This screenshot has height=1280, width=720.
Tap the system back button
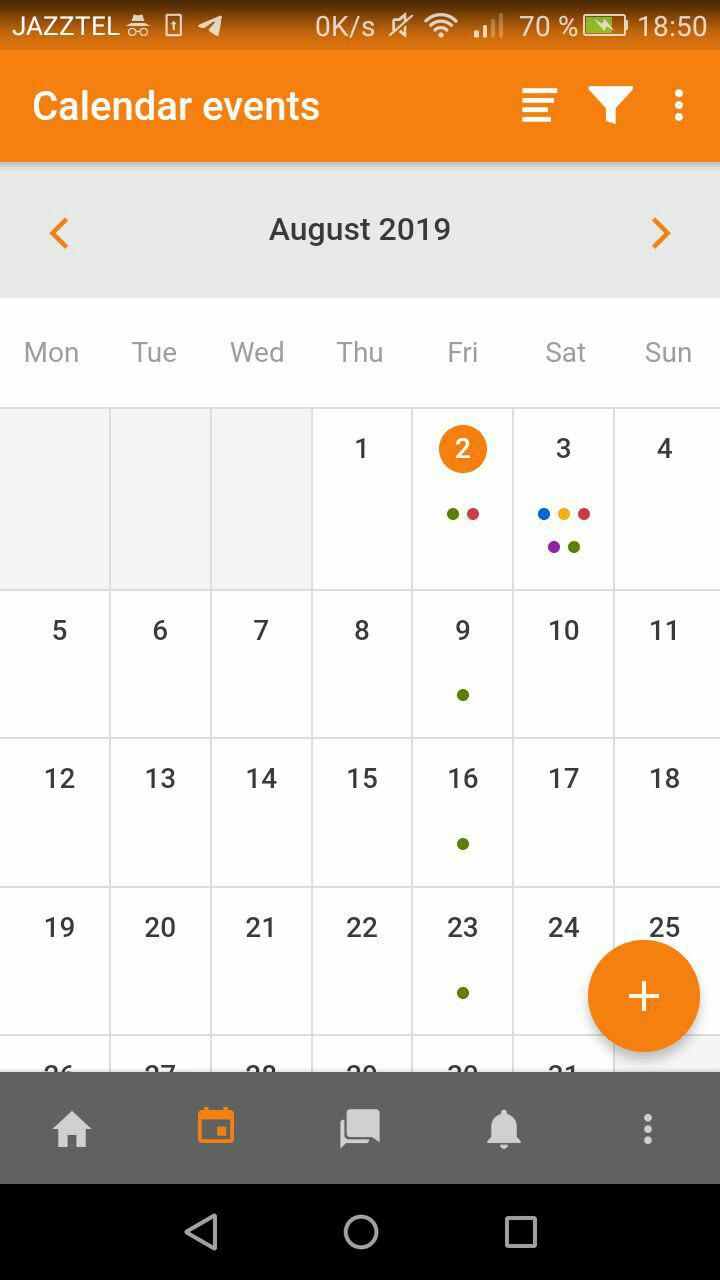[202, 1232]
